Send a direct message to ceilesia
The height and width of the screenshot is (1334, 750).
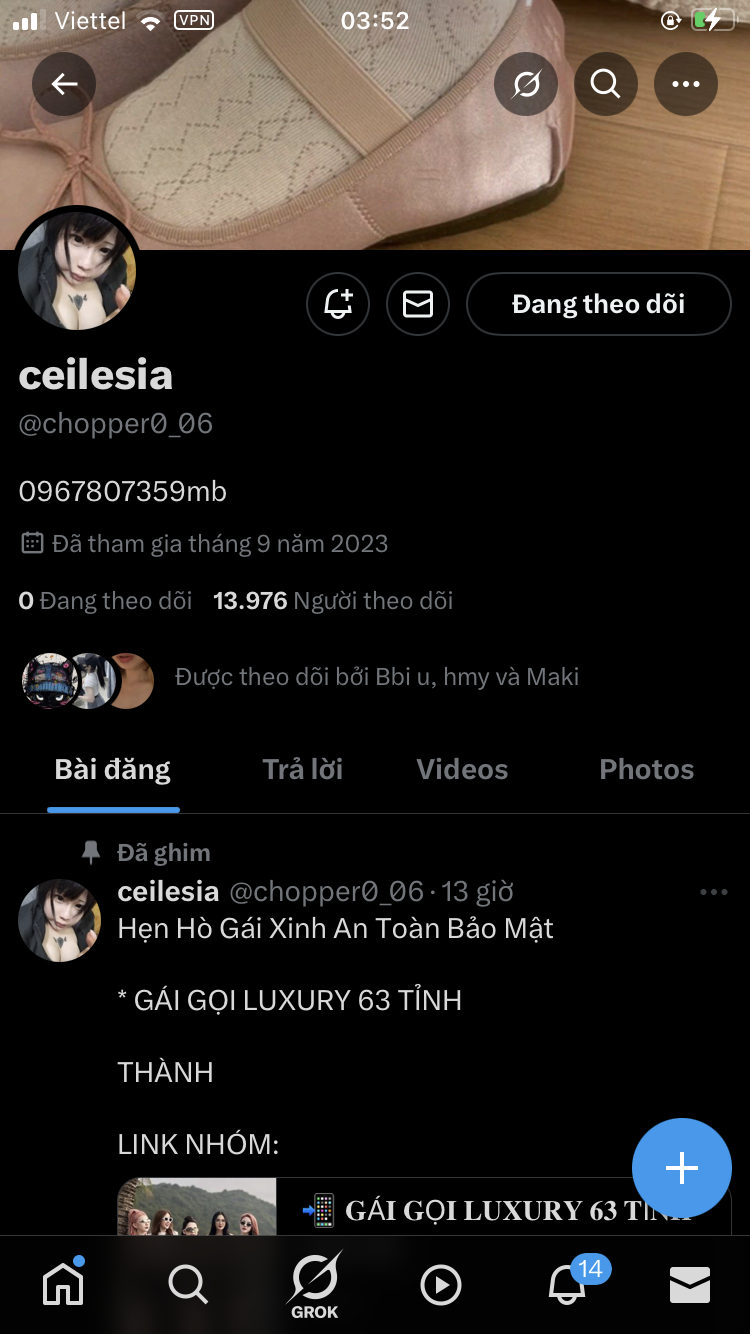[418, 304]
